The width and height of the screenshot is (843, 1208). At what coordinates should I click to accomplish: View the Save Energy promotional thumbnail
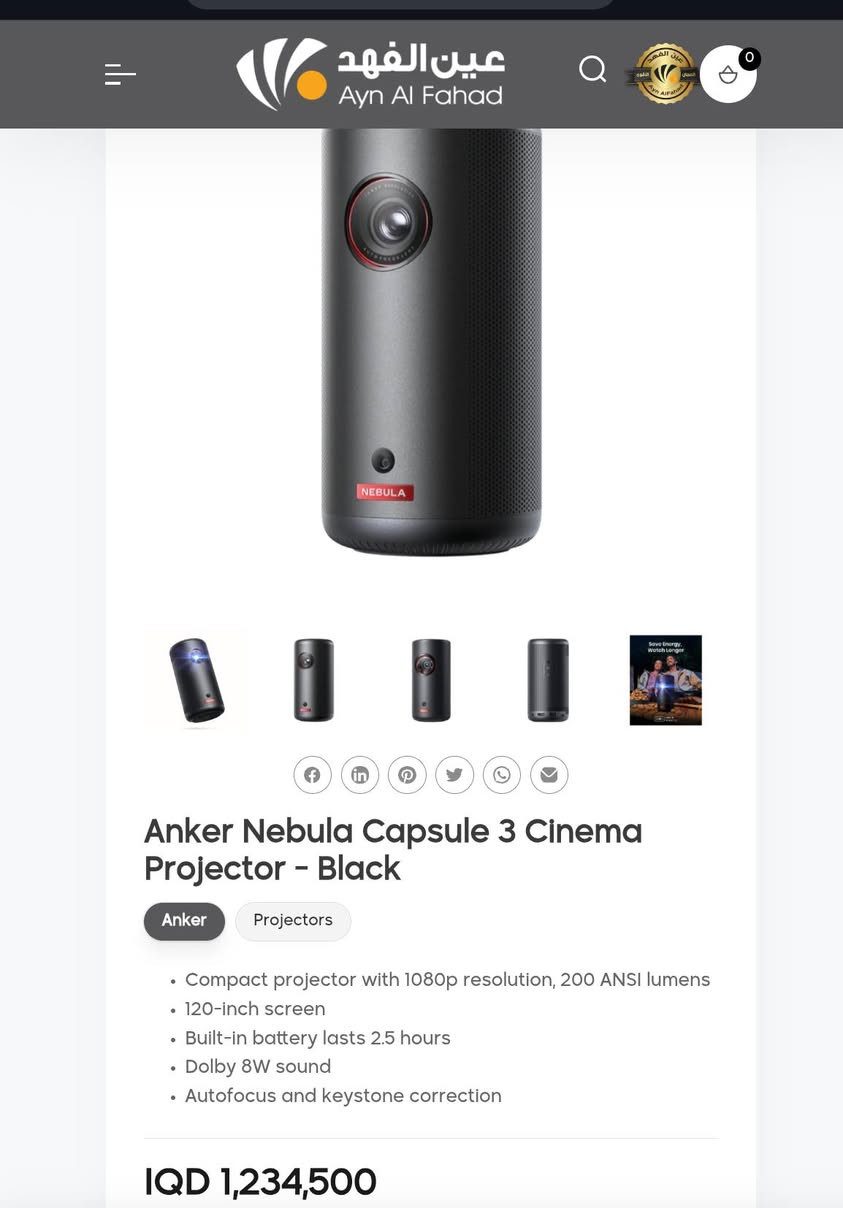click(x=665, y=680)
